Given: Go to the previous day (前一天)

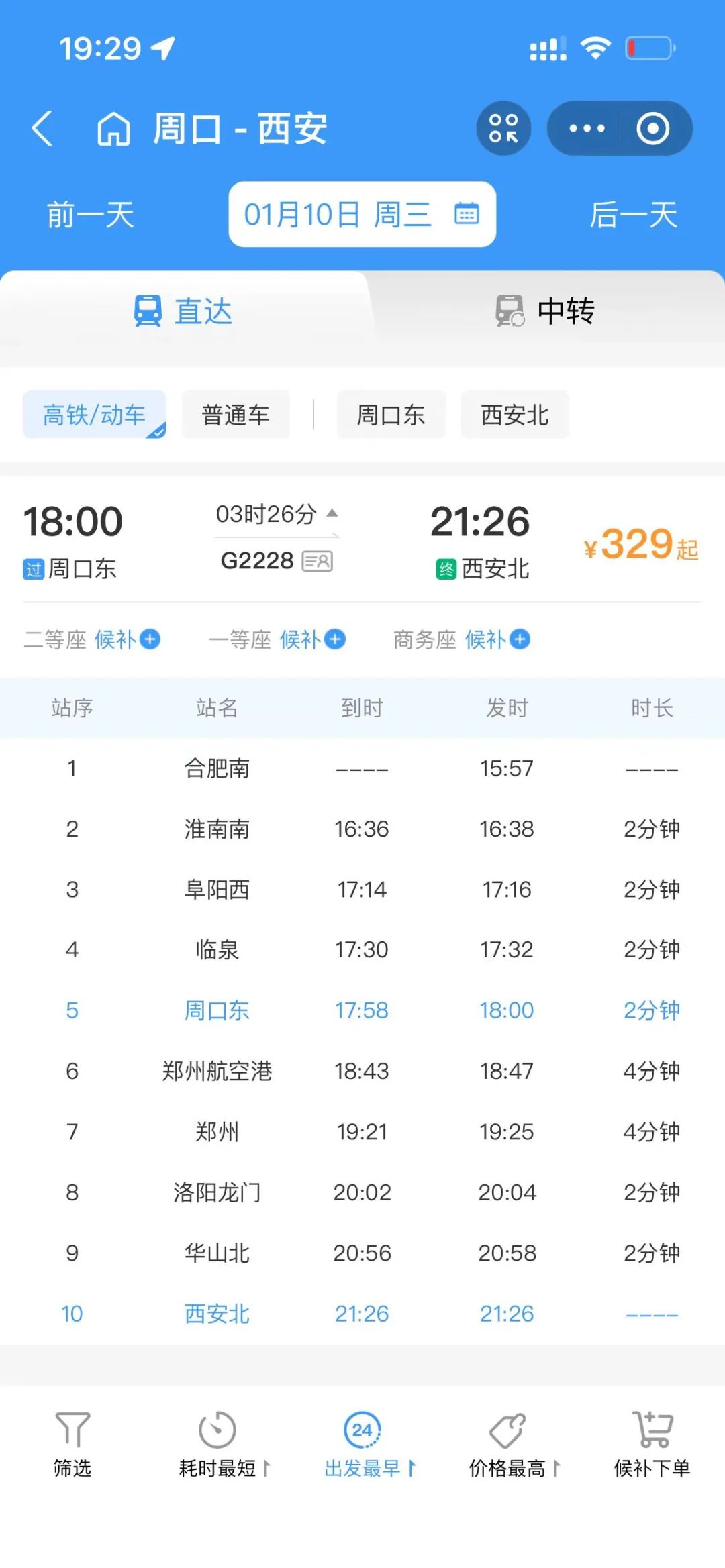Looking at the screenshot, I should (91, 215).
